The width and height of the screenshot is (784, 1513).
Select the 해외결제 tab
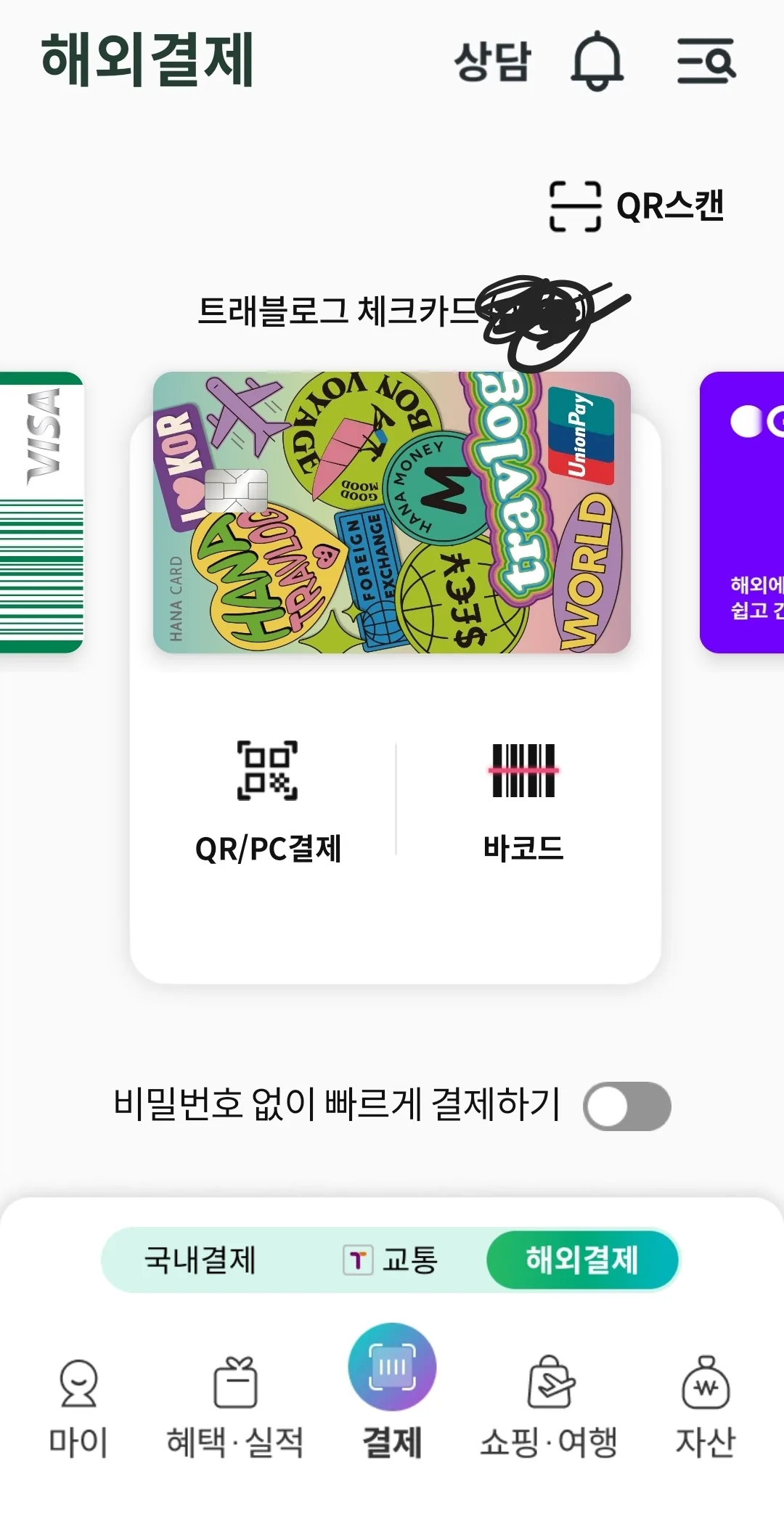(x=582, y=1260)
